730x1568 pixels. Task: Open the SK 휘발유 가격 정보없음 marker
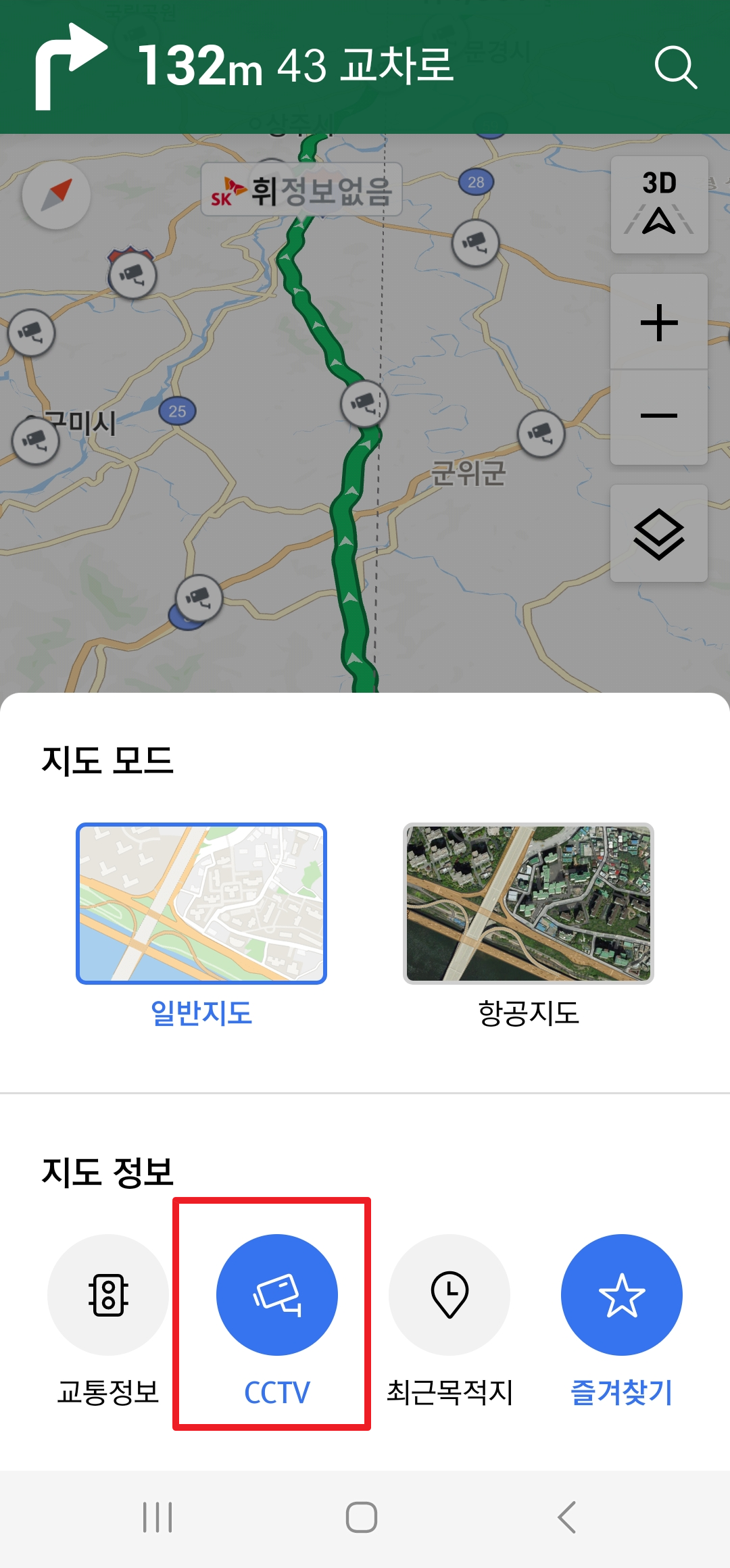click(x=302, y=190)
